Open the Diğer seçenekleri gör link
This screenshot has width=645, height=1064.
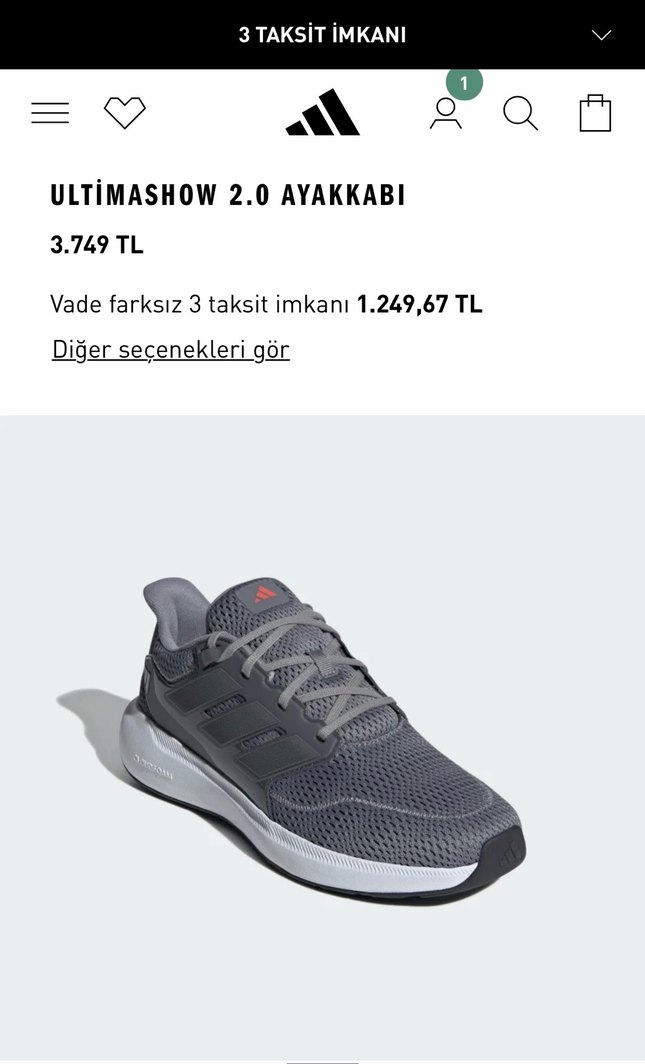171,350
